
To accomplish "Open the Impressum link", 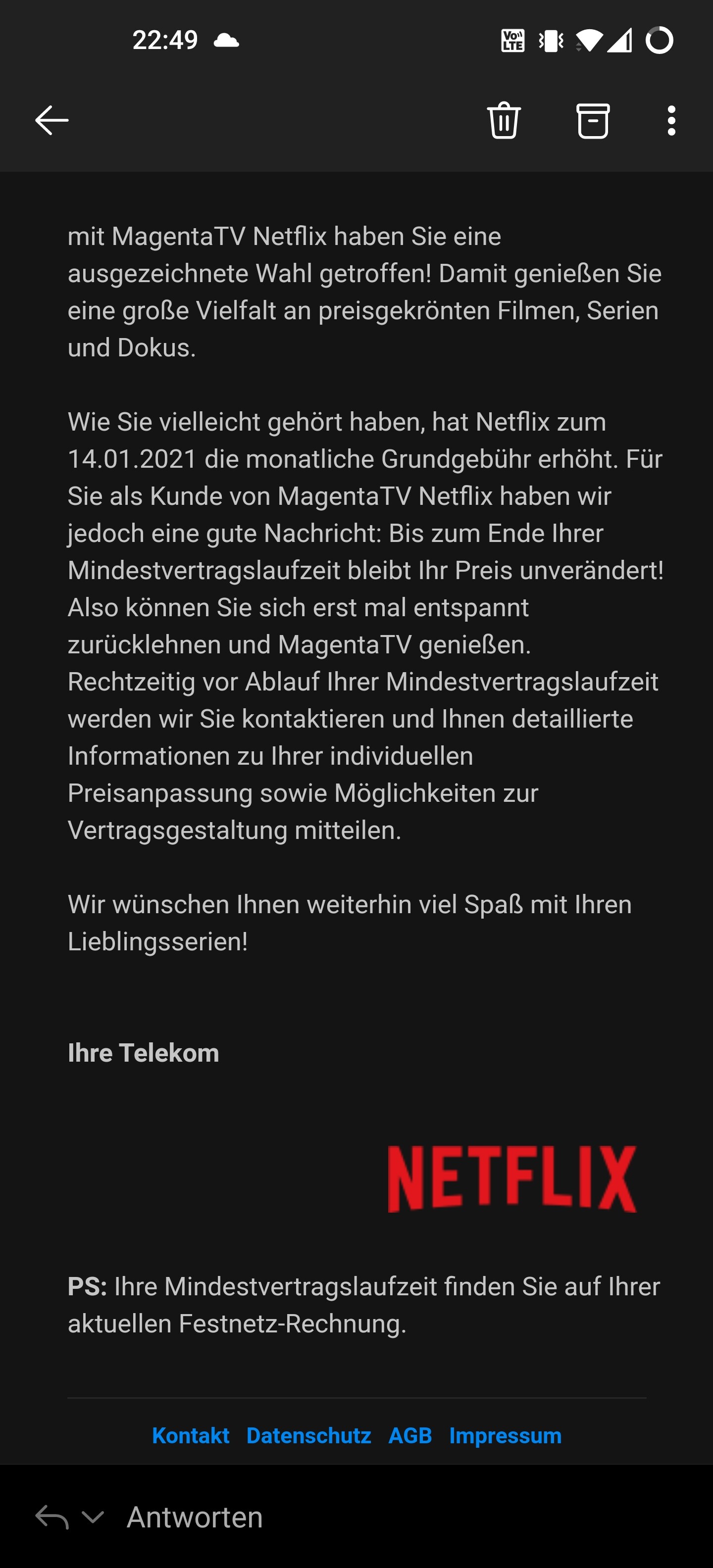I will [x=506, y=1435].
